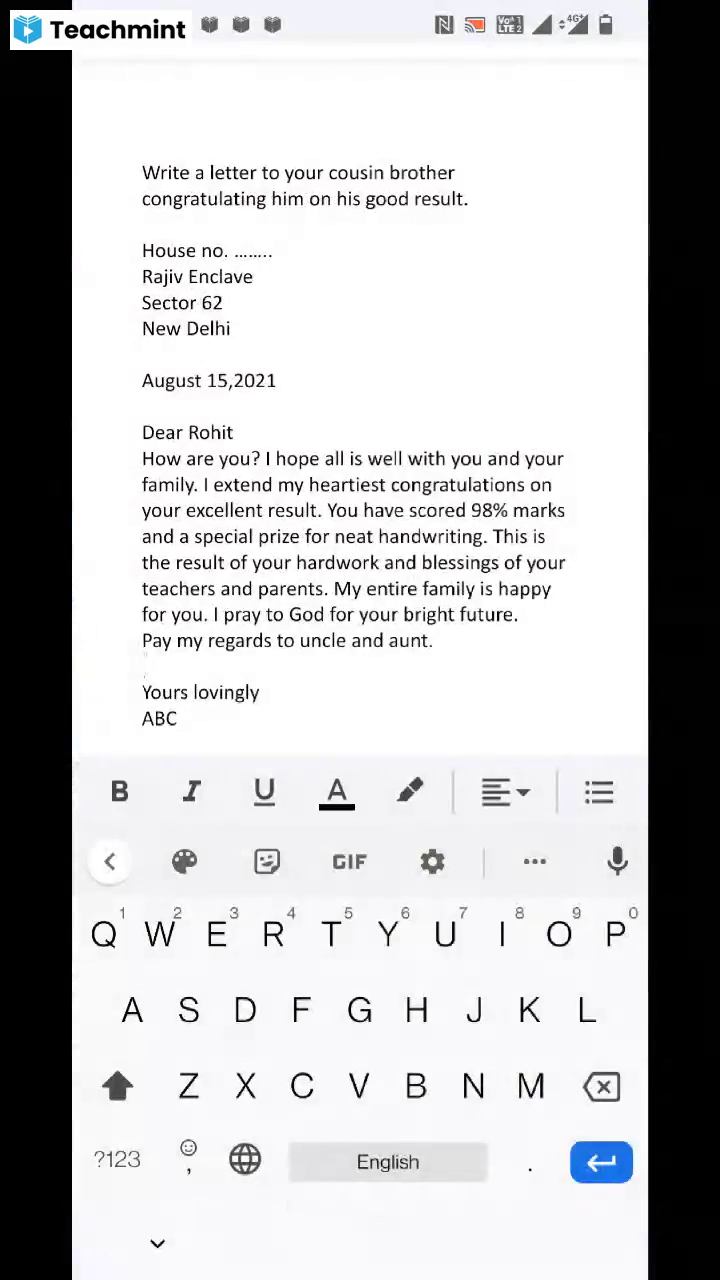Open keyboard theme palette

185,862
